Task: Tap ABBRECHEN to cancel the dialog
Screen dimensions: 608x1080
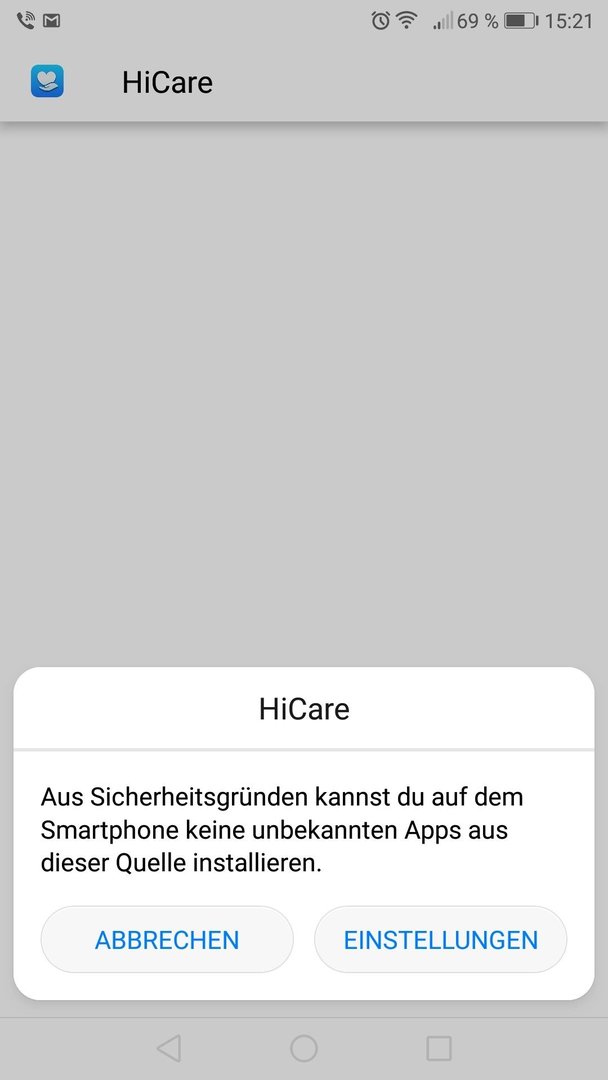Action: click(167, 939)
